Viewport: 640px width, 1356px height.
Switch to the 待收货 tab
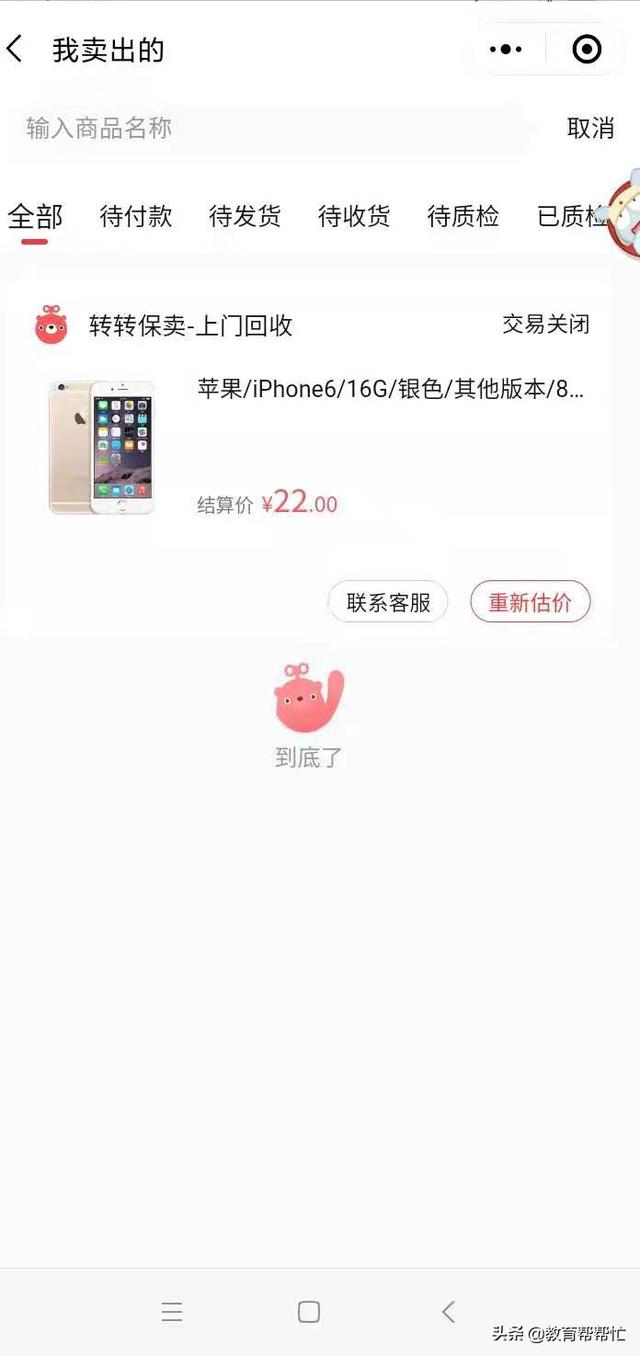point(354,216)
